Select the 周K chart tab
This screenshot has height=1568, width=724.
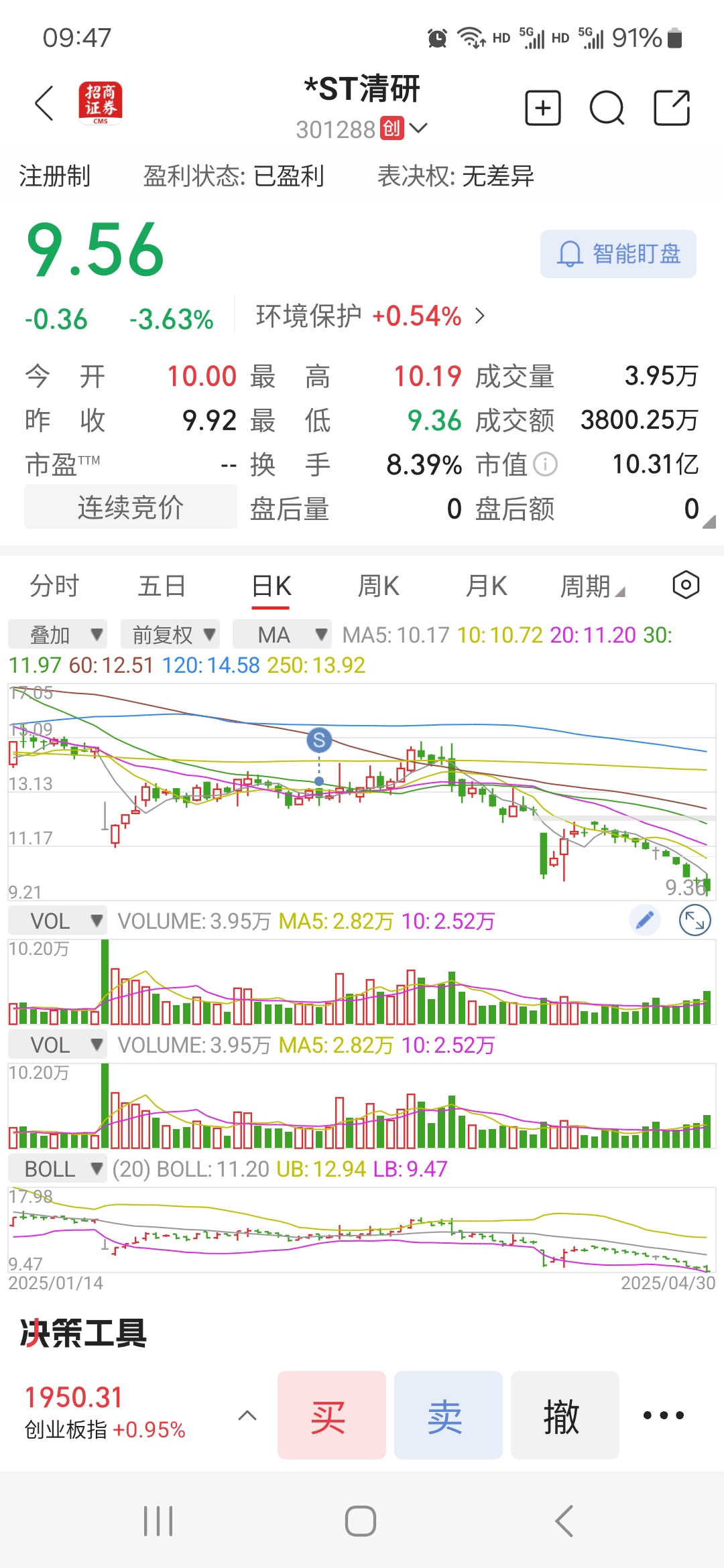[x=378, y=586]
